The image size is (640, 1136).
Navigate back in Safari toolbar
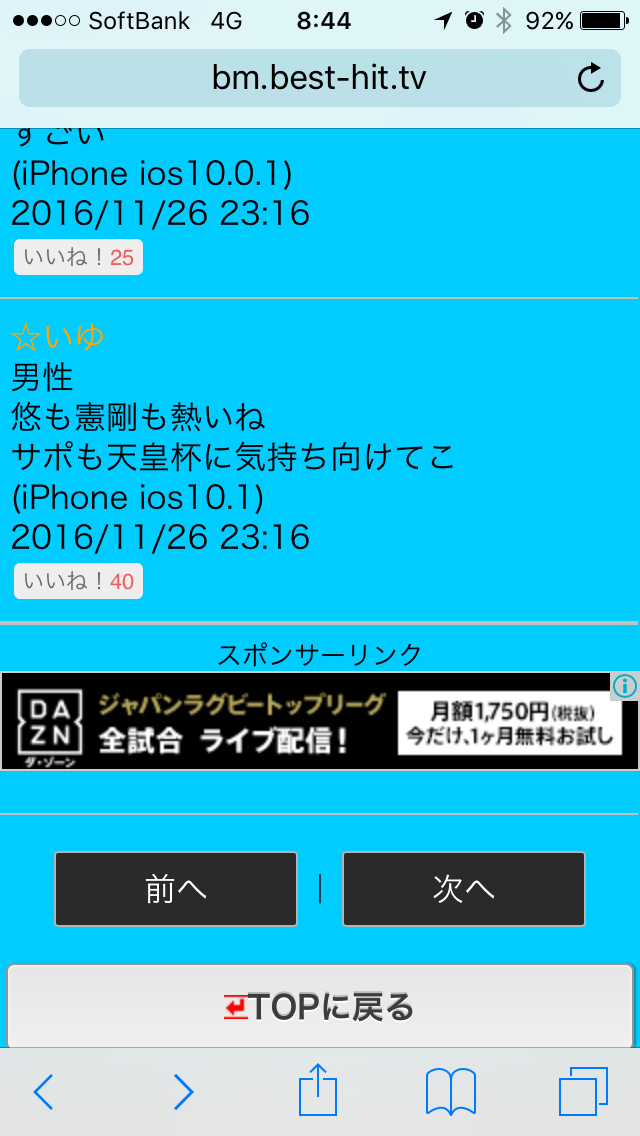click(43, 1091)
